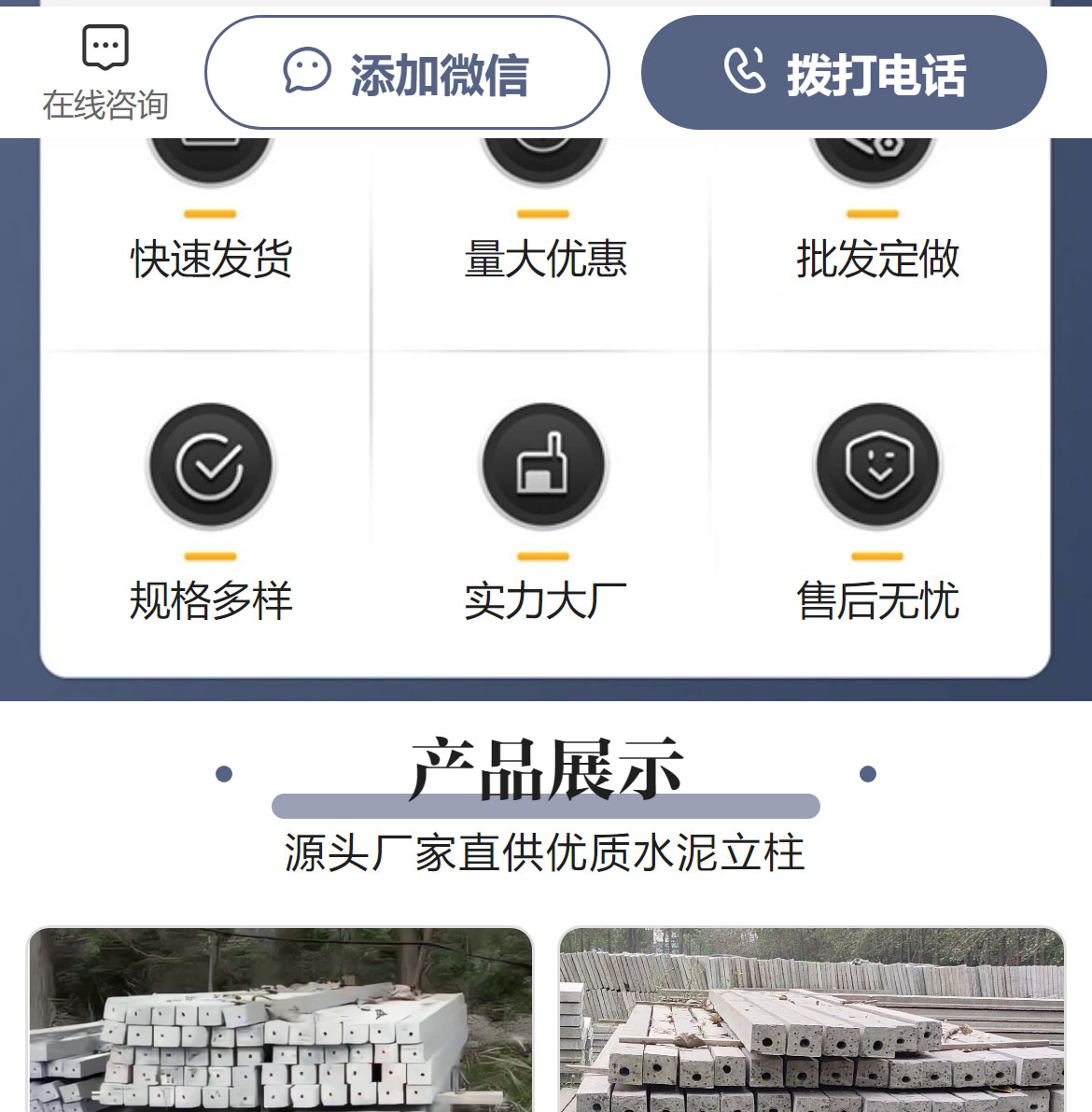The image size is (1092, 1112).
Task: Tap 拨打电话 to call
Action: coord(844,73)
